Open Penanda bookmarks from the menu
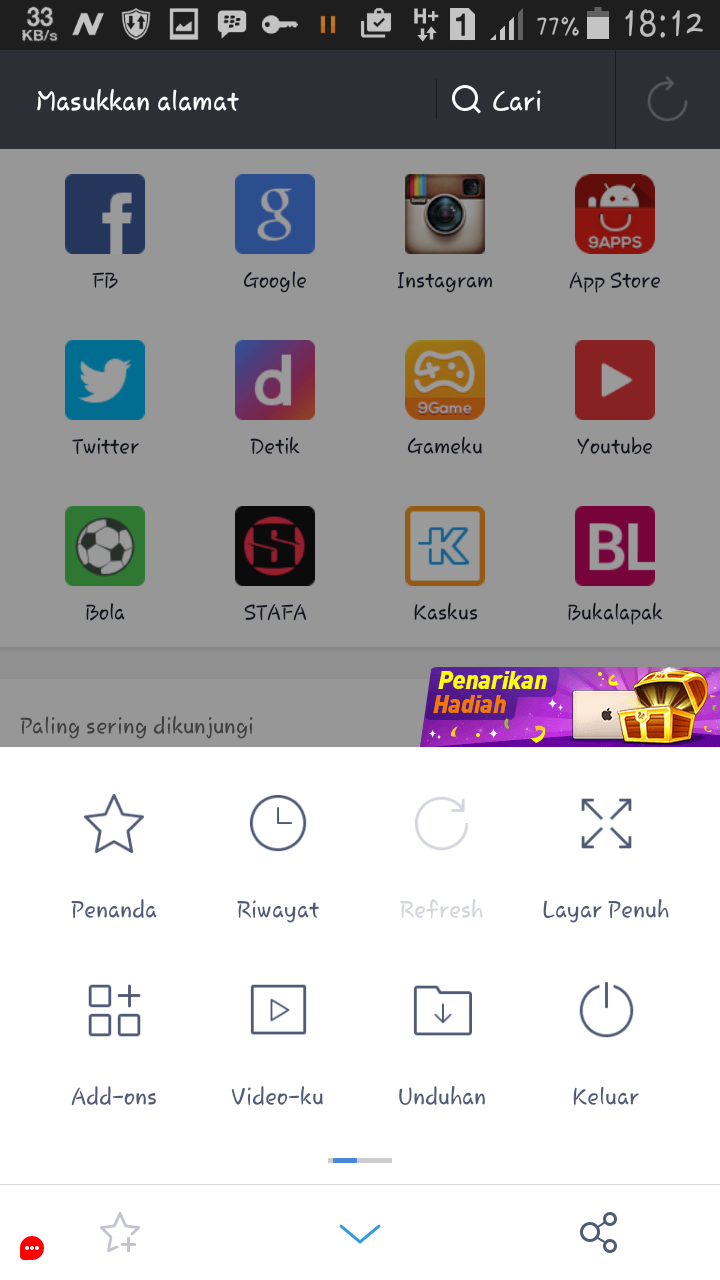720x1280 pixels. [114, 850]
